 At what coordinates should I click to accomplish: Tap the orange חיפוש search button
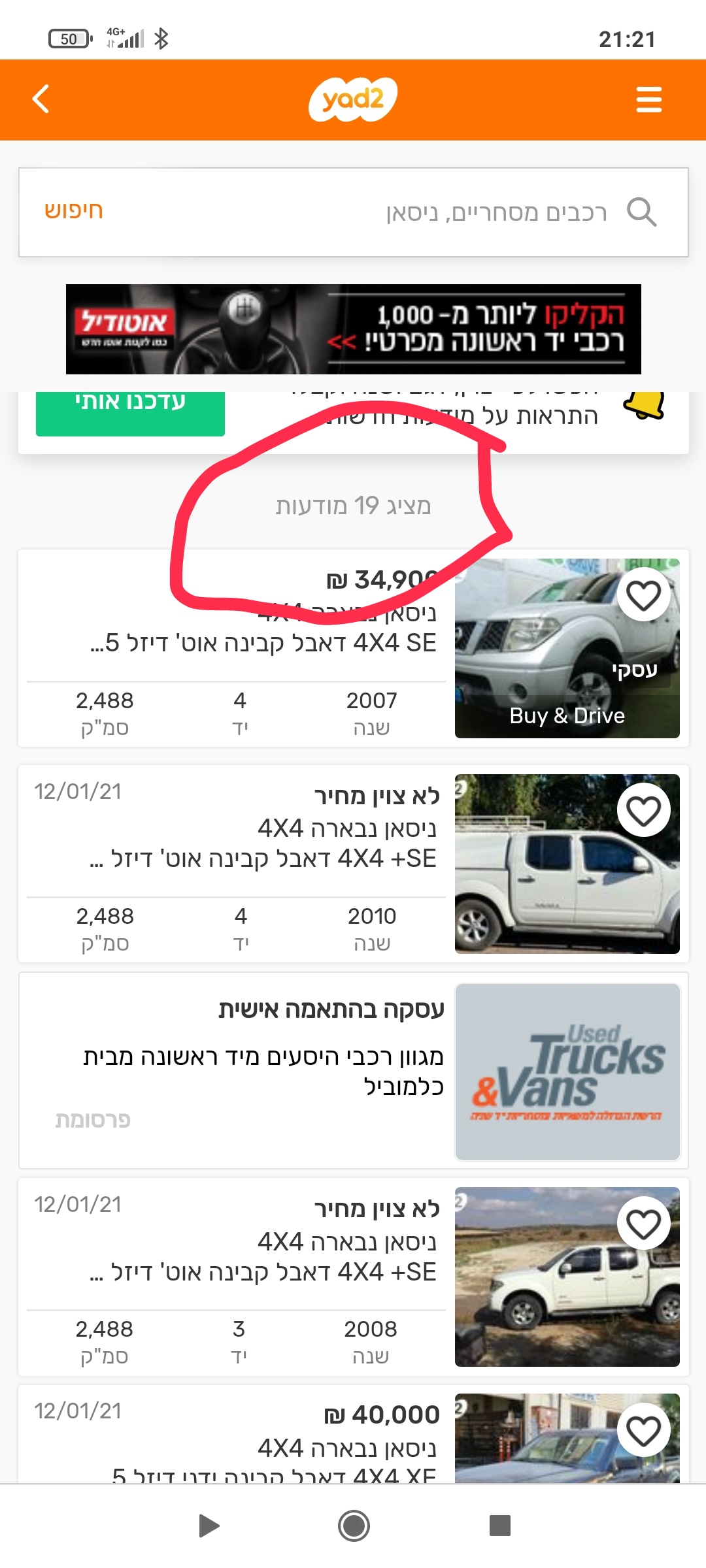pyautogui.click(x=74, y=211)
